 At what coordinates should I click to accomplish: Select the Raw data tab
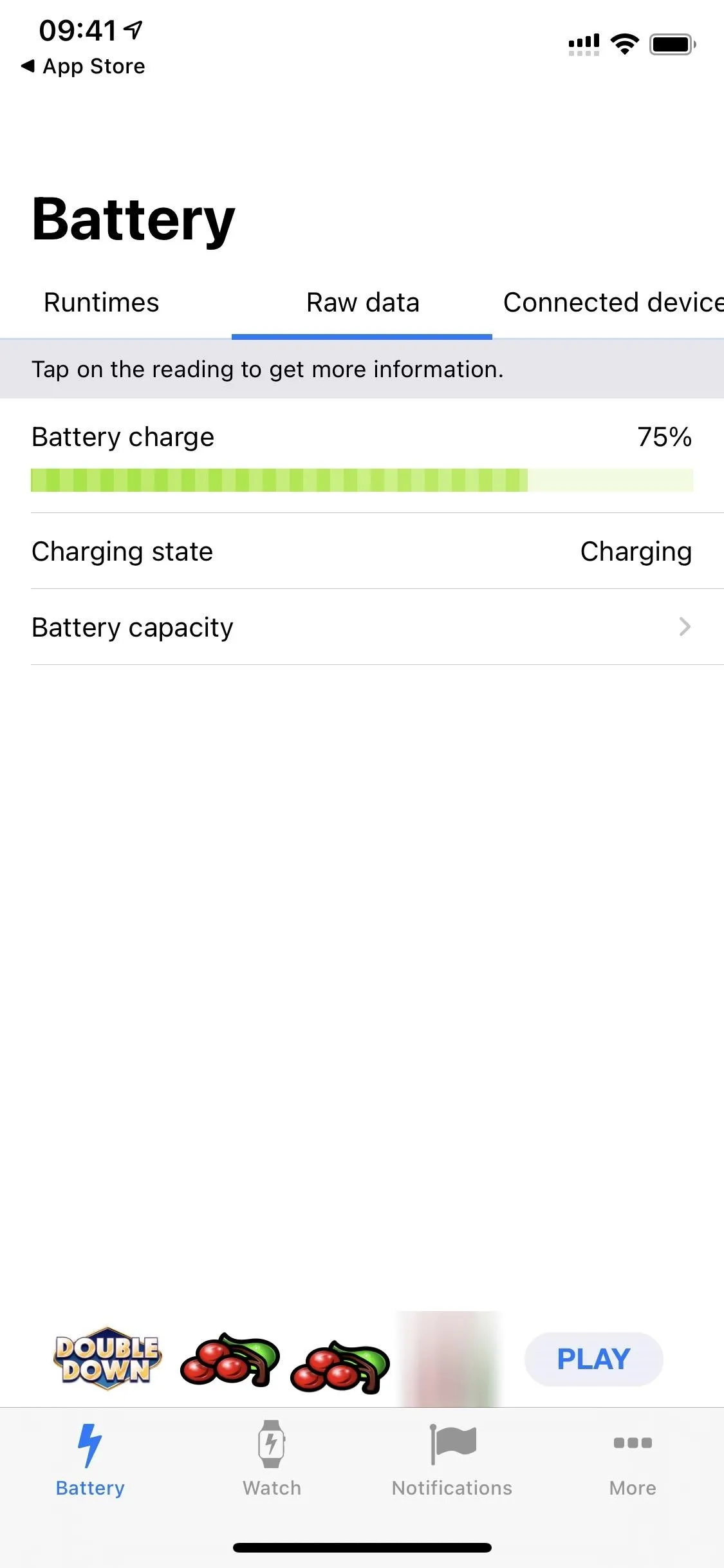362,303
